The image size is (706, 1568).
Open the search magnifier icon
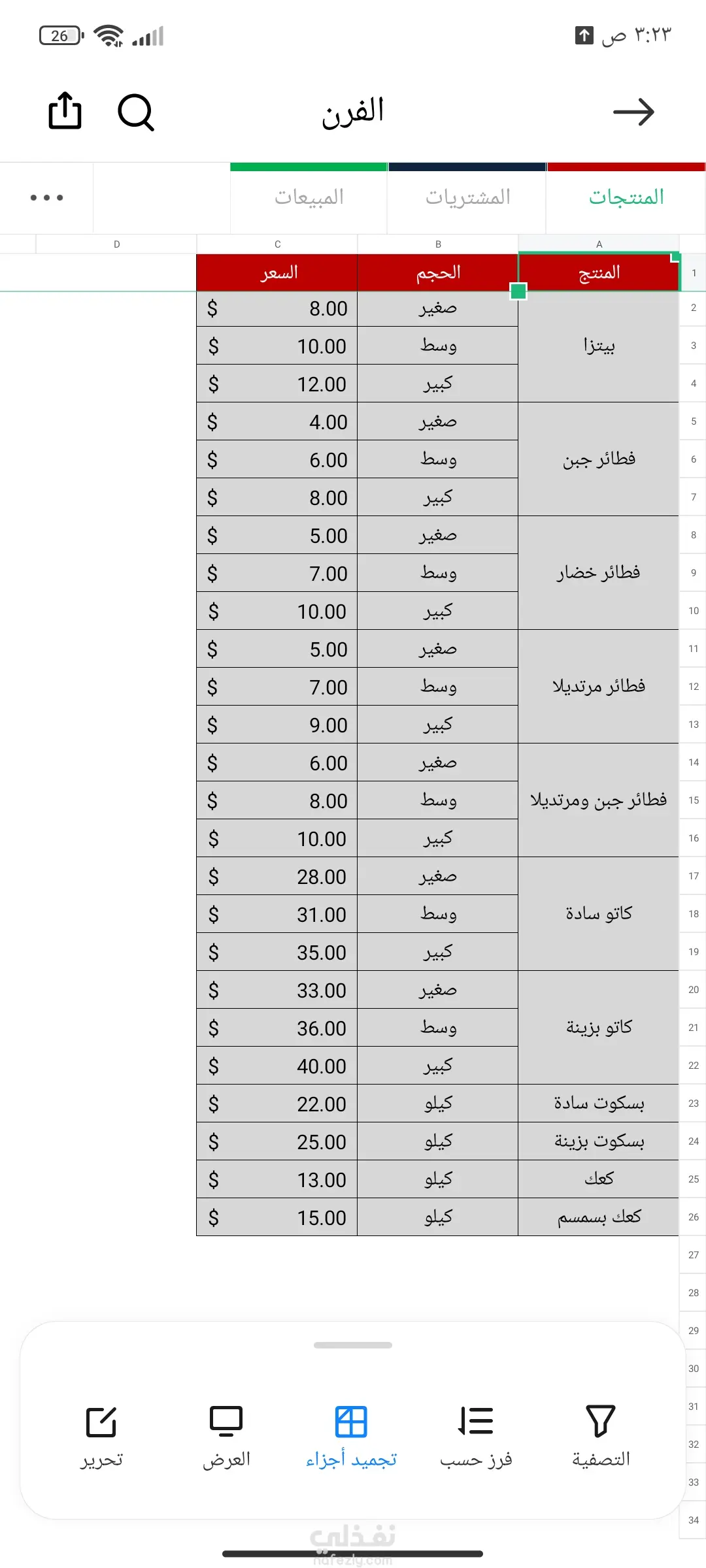[x=136, y=112]
